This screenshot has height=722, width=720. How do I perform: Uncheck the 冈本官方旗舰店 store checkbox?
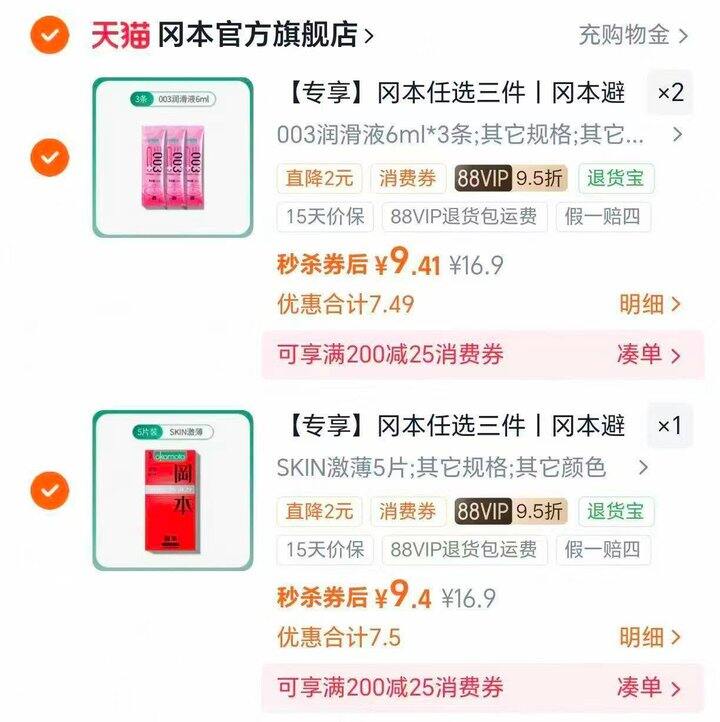point(49,36)
